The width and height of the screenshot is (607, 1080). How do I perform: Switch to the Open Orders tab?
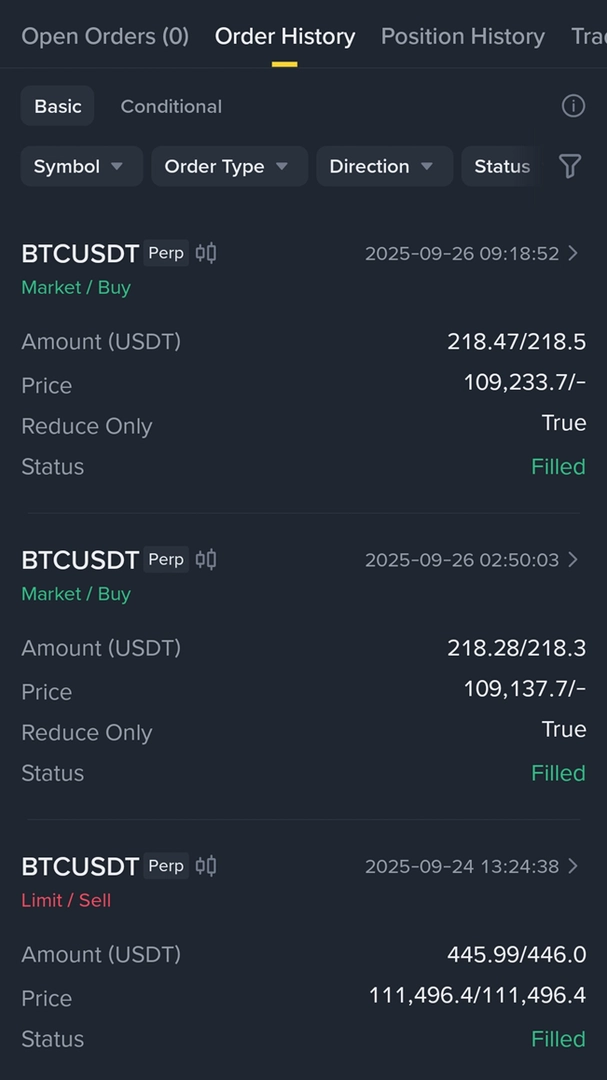click(x=105, y=37)
